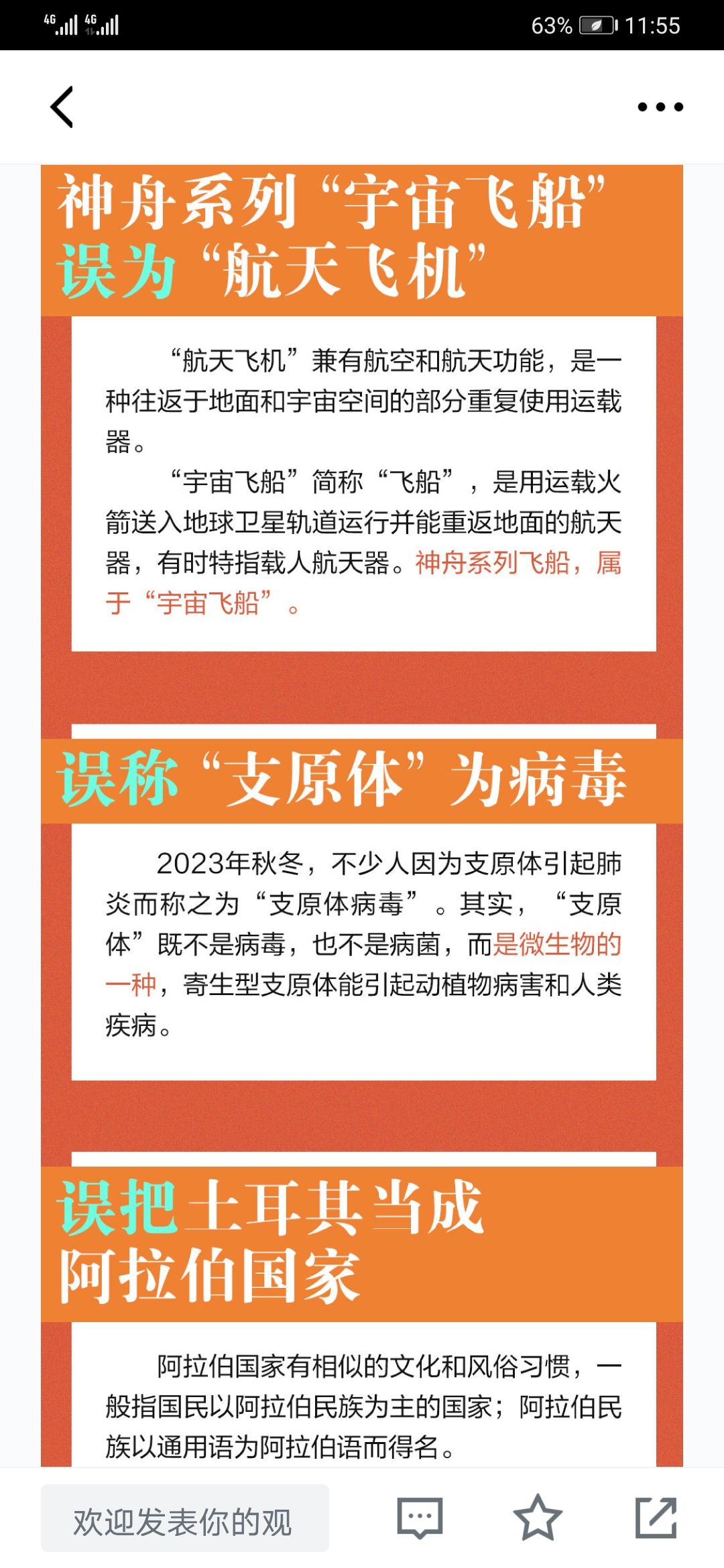This screenshot has height=1568, width=724.
Task: Tap the comment input box at the bottom
Action: coord(185,1518)
